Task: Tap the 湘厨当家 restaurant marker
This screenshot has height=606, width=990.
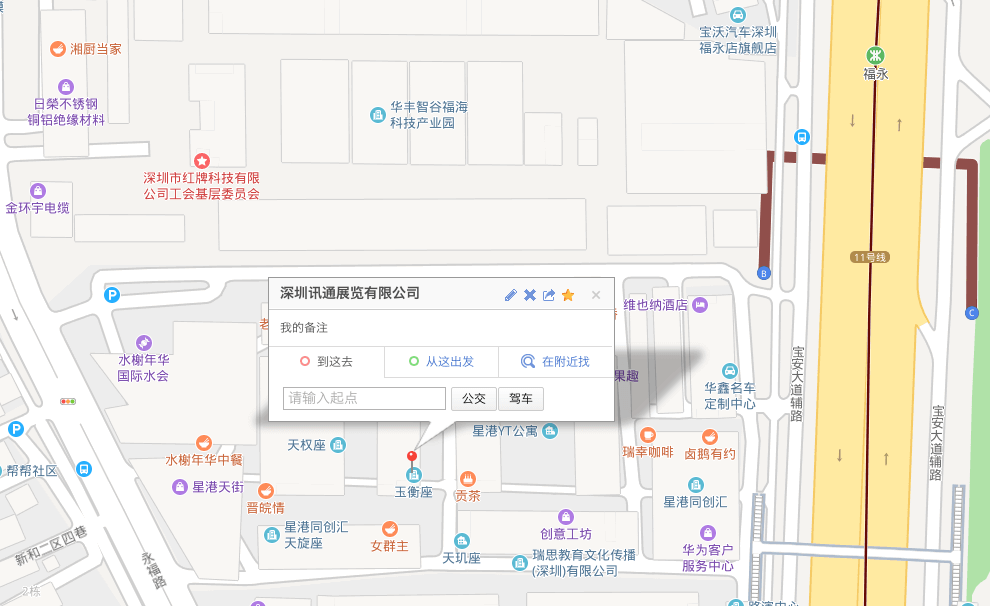Action: coord(59,48)
